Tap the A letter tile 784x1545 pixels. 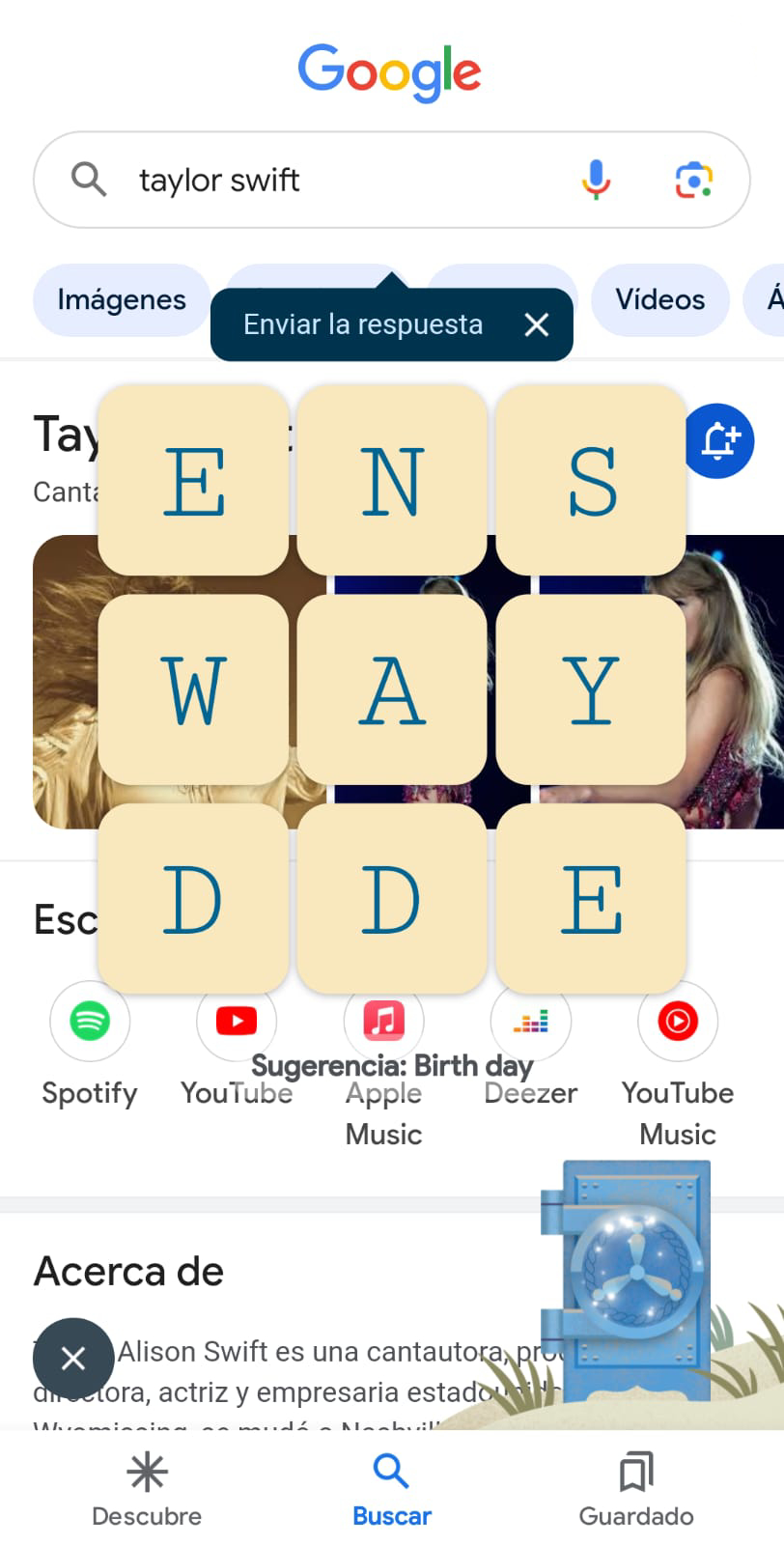click(x=392, y=689)
